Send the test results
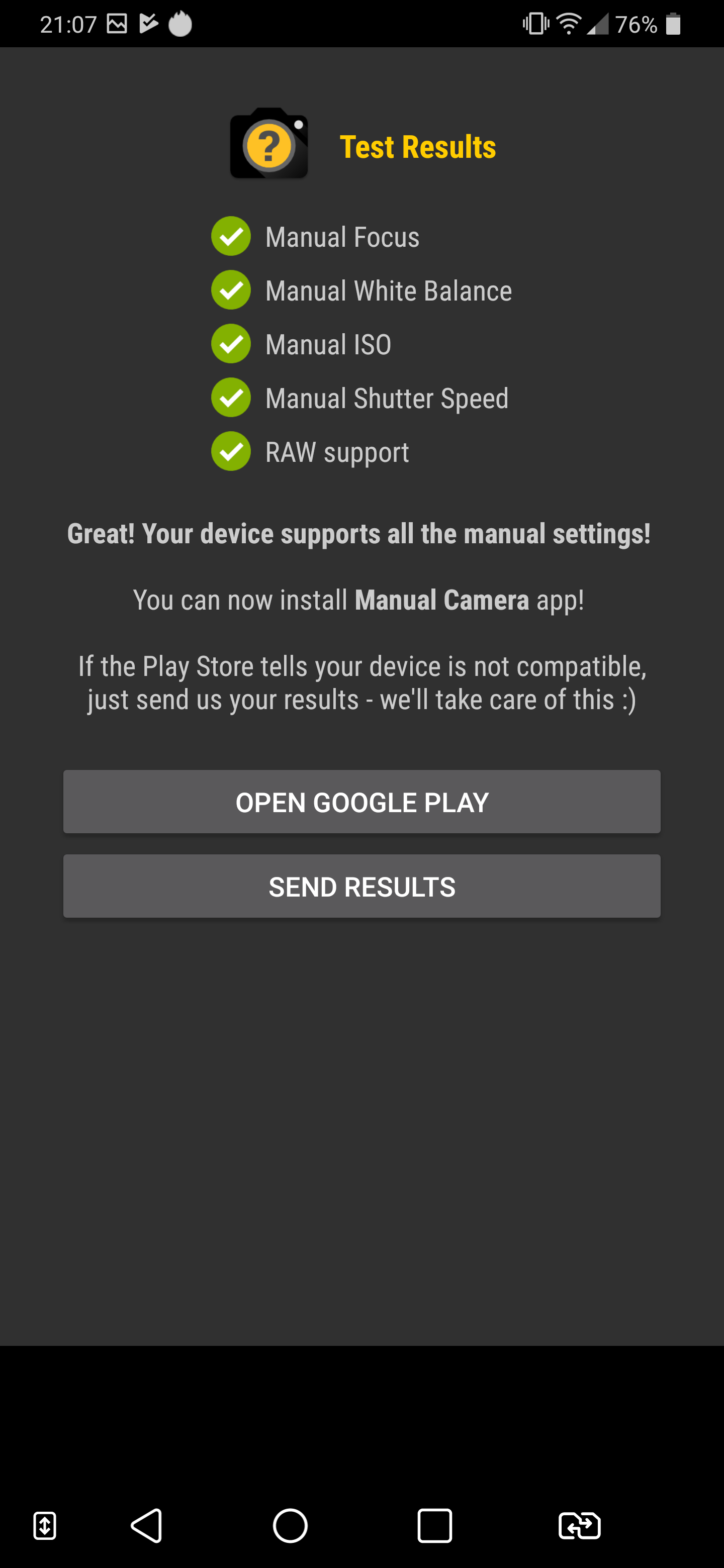 (x=361, y=886)
